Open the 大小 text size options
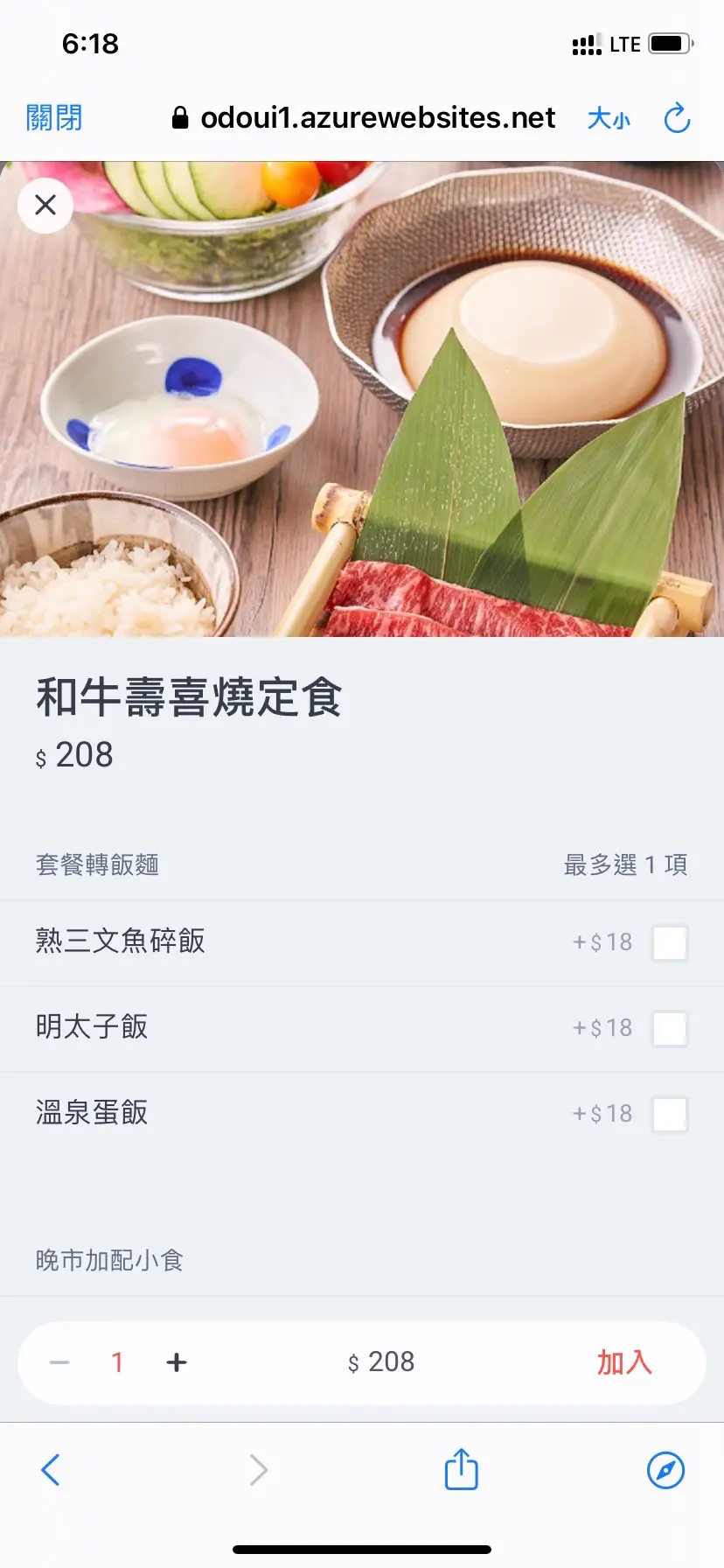 click(x=609, y=118)
